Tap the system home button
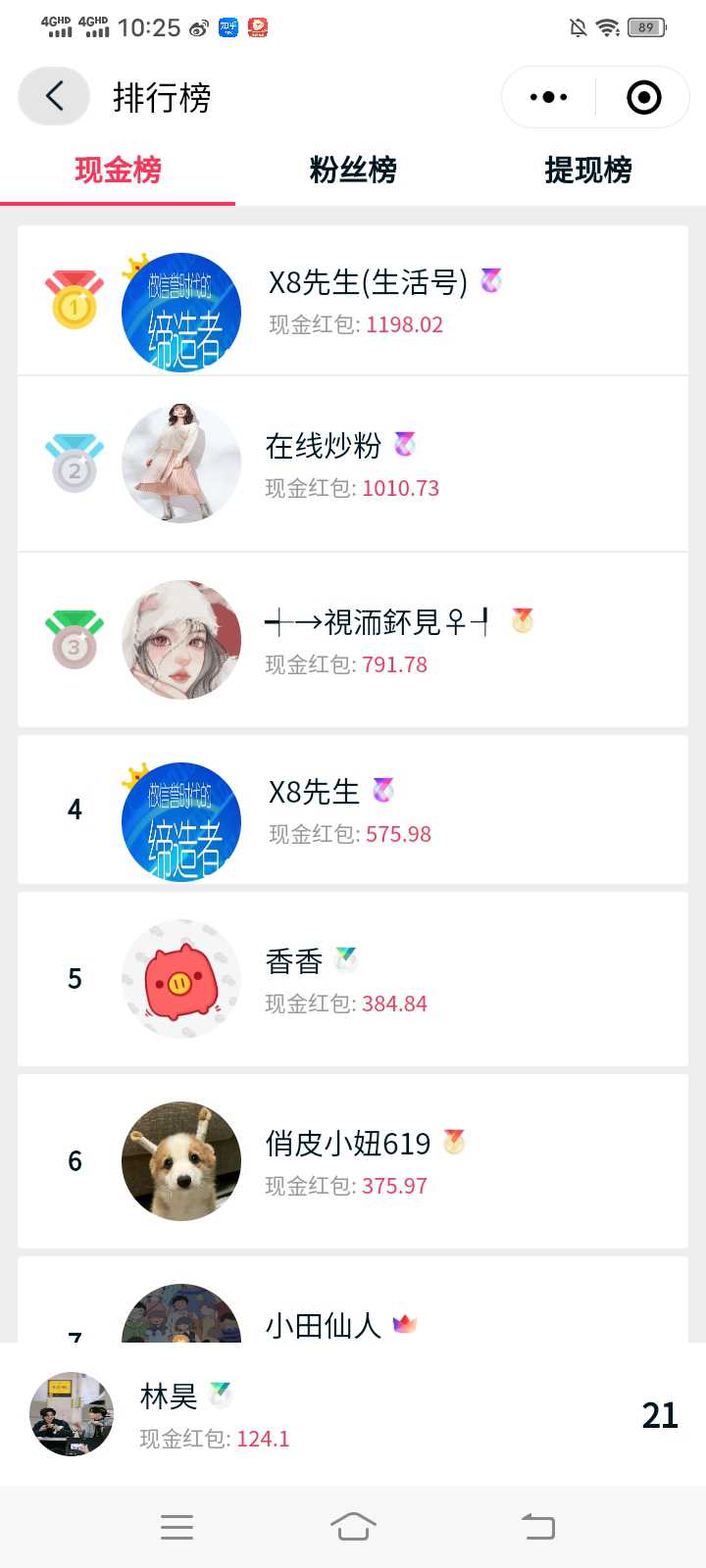 (x=353, y=1526)
